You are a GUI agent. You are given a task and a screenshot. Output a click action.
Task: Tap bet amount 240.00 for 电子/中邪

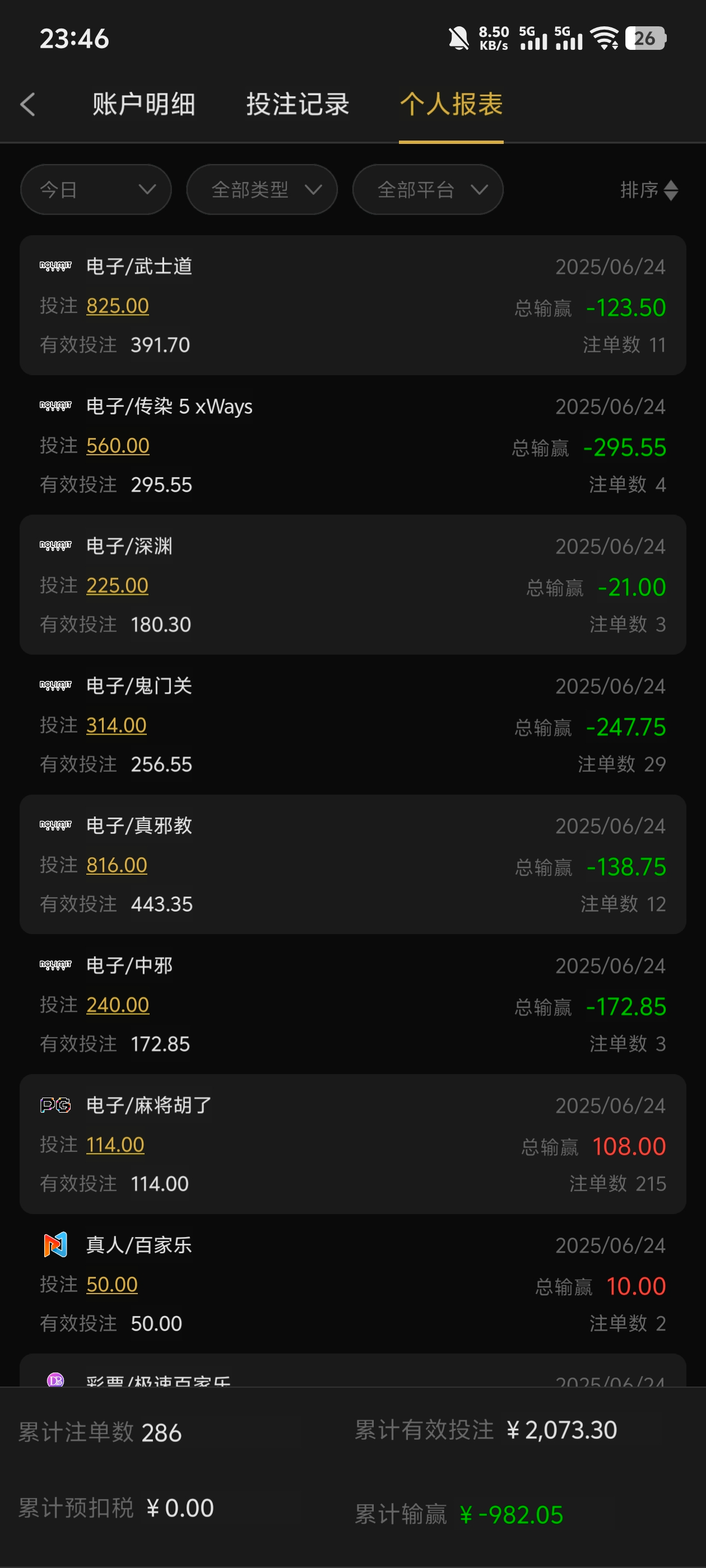pyautogui.click(x=118, y=1005)
